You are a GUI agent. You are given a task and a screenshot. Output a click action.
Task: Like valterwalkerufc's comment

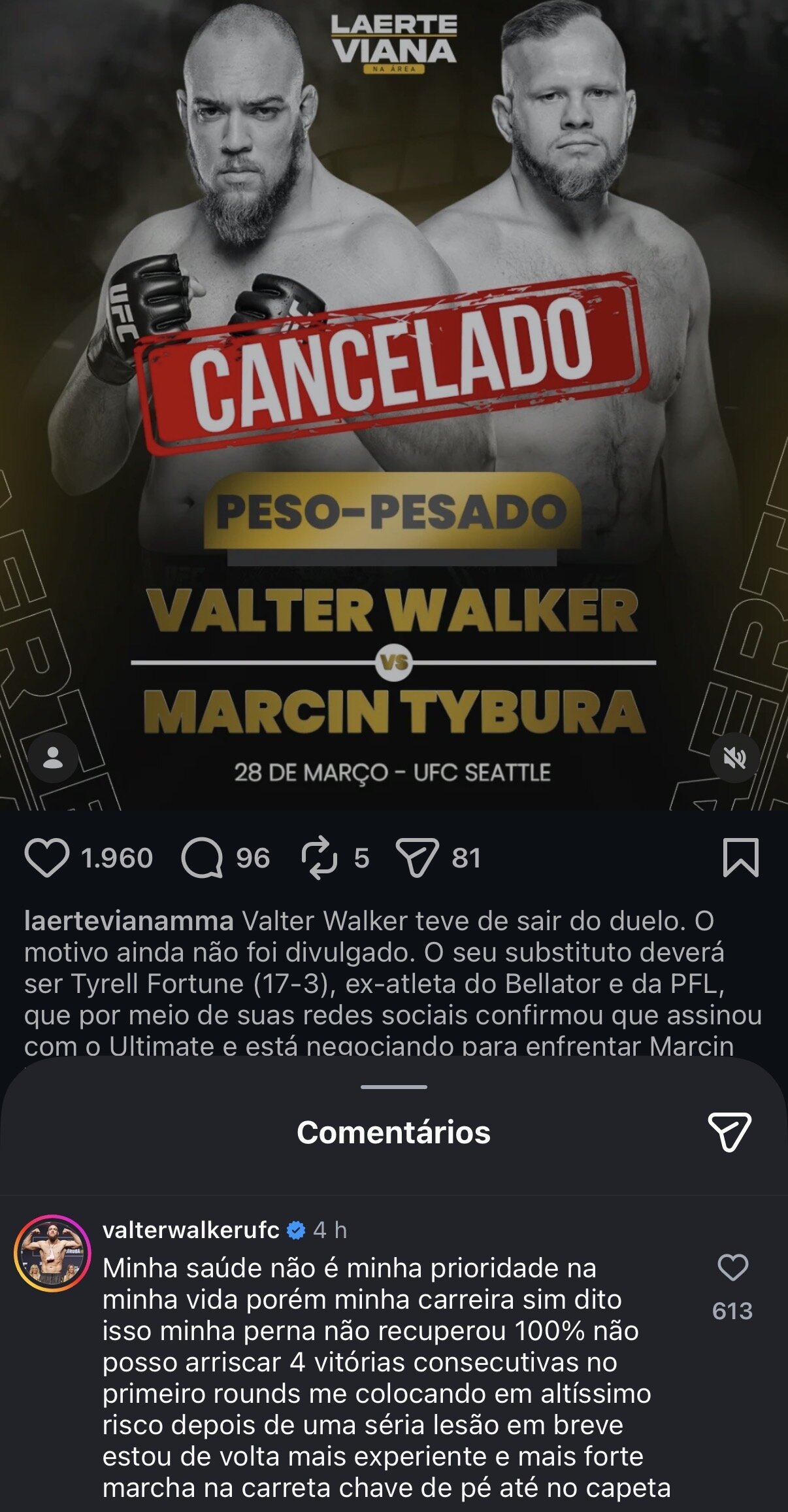coord(732,1267)
